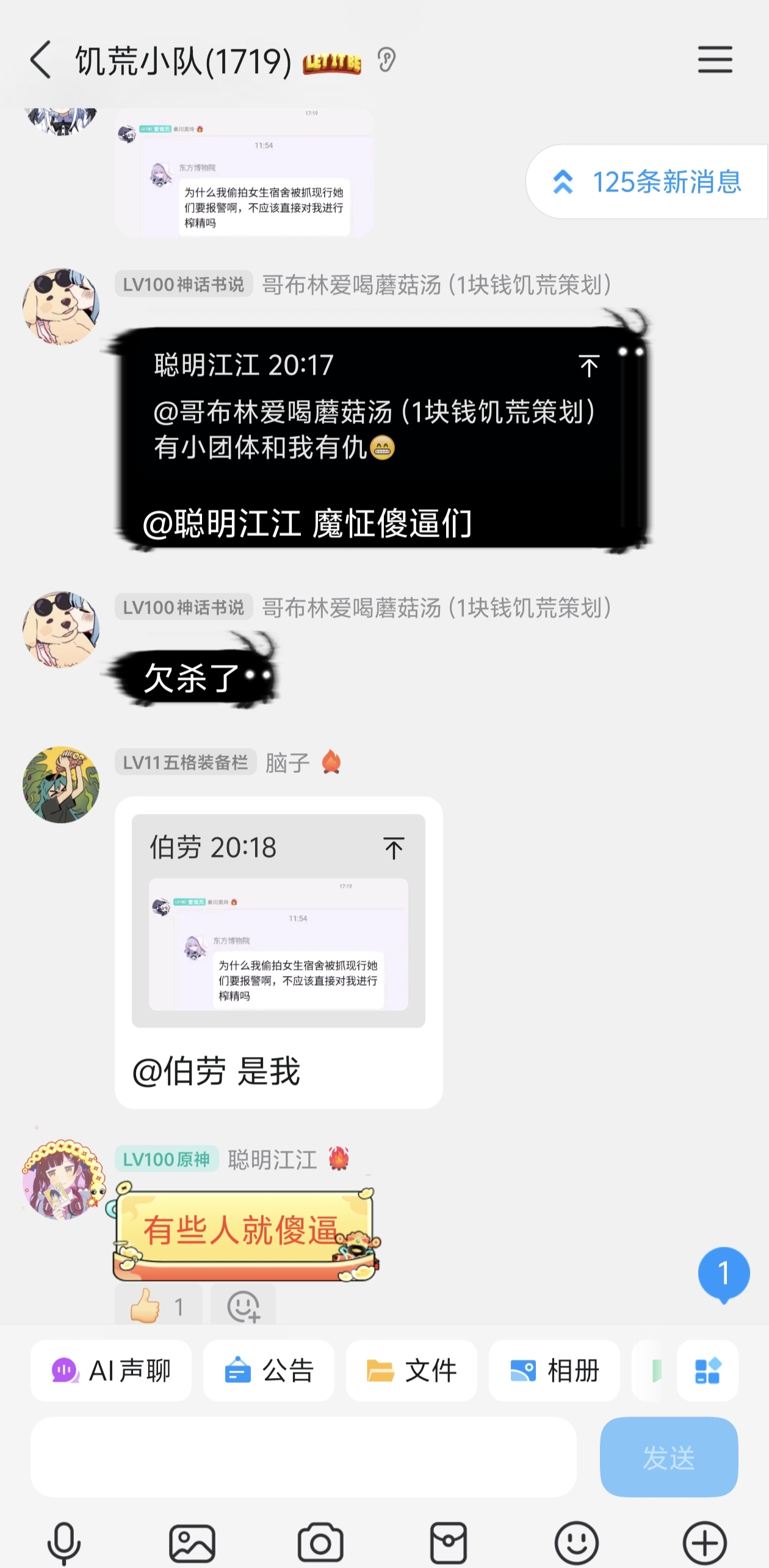Open 哥布林爱喝蘑菇汤's avatar next to 欠杀了
The image size is (769, 1568).
(60, 629)
